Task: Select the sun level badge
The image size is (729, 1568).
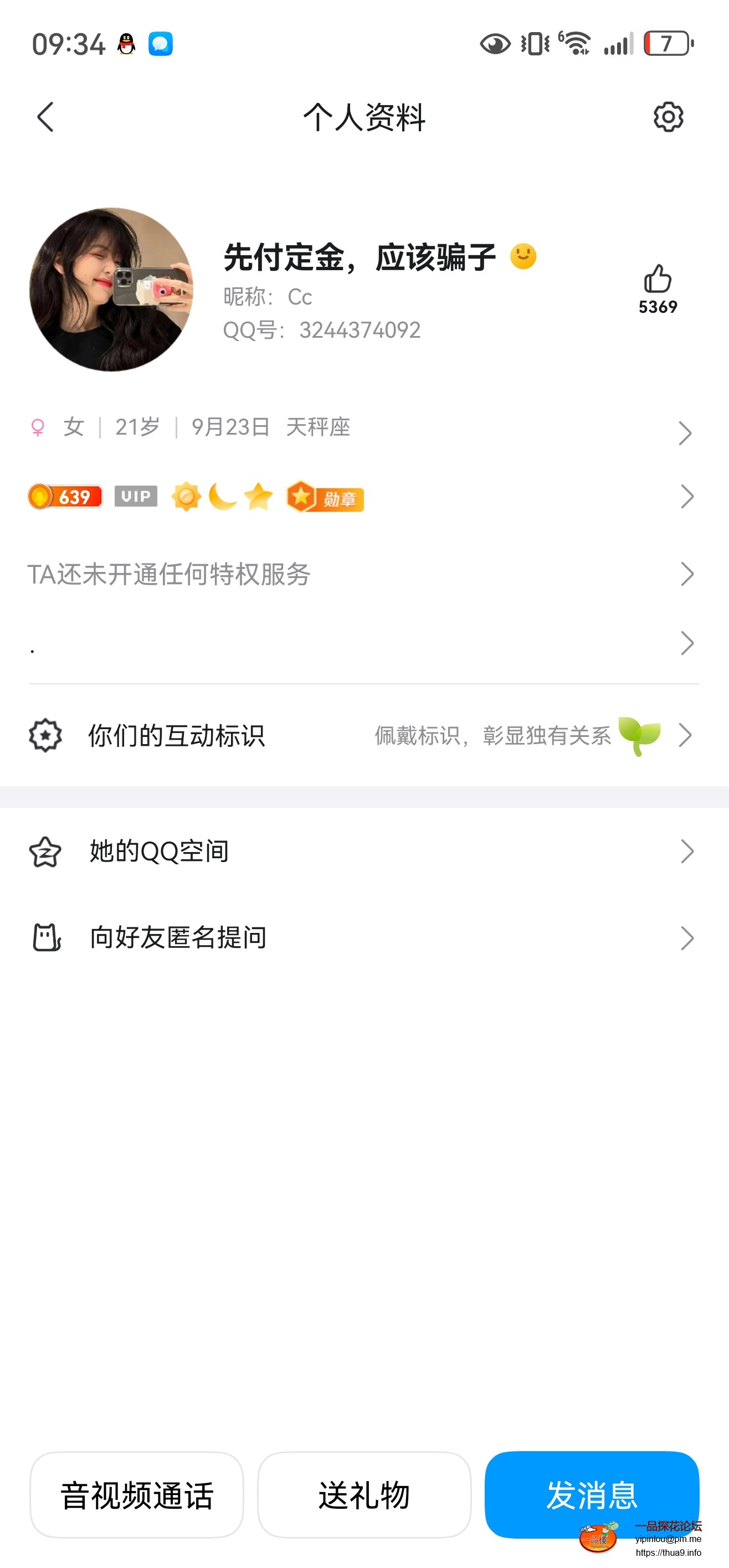Action: [186, 497]
